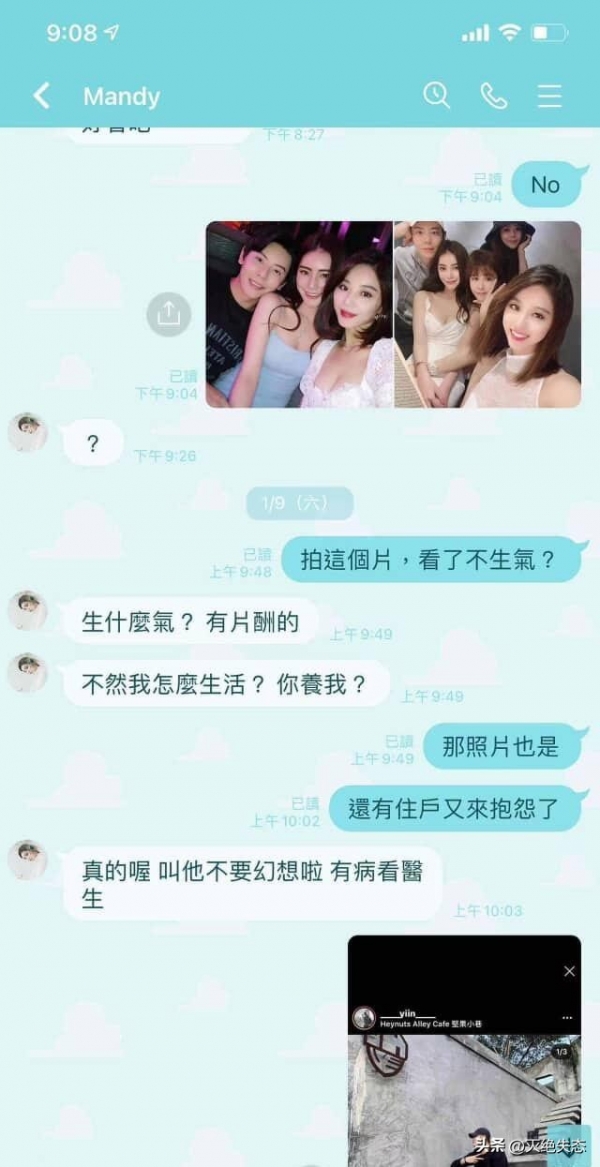
Task: Start a voice call with Mandy
Action: (x=493, y=96)
